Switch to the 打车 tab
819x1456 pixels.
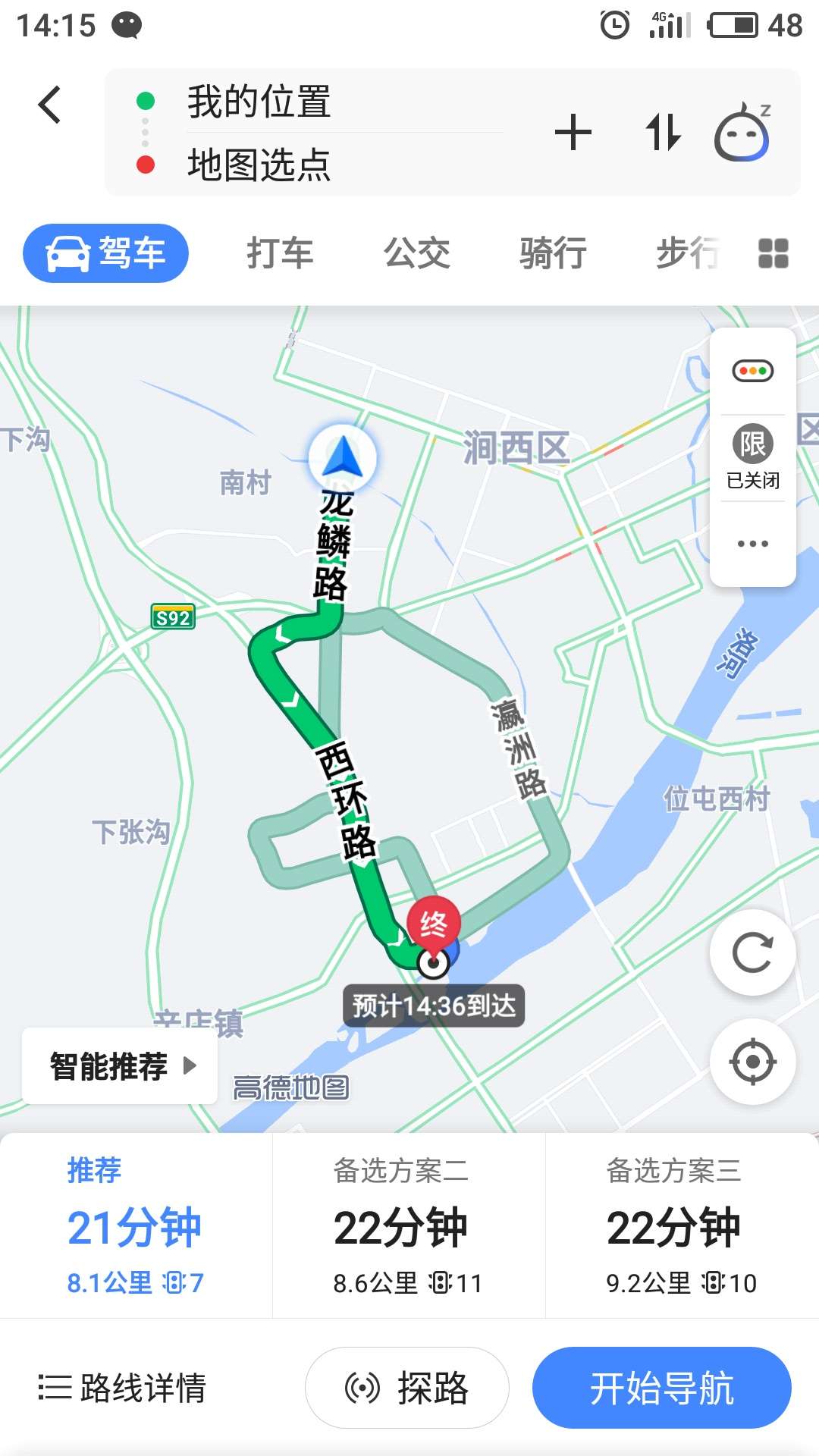click(x=280, y=253)
